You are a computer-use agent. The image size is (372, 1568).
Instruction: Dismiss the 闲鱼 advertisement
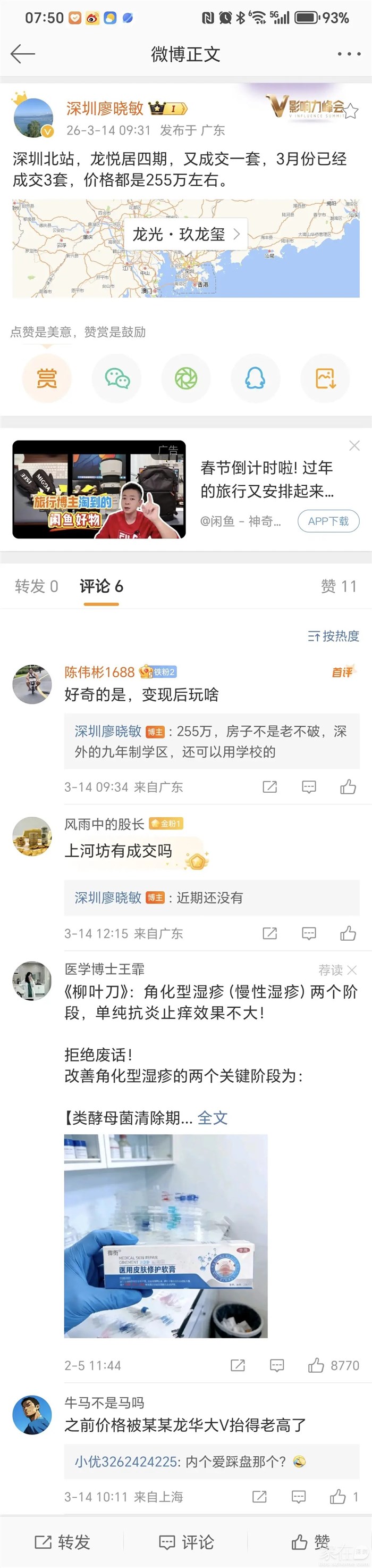coord(354,446)
